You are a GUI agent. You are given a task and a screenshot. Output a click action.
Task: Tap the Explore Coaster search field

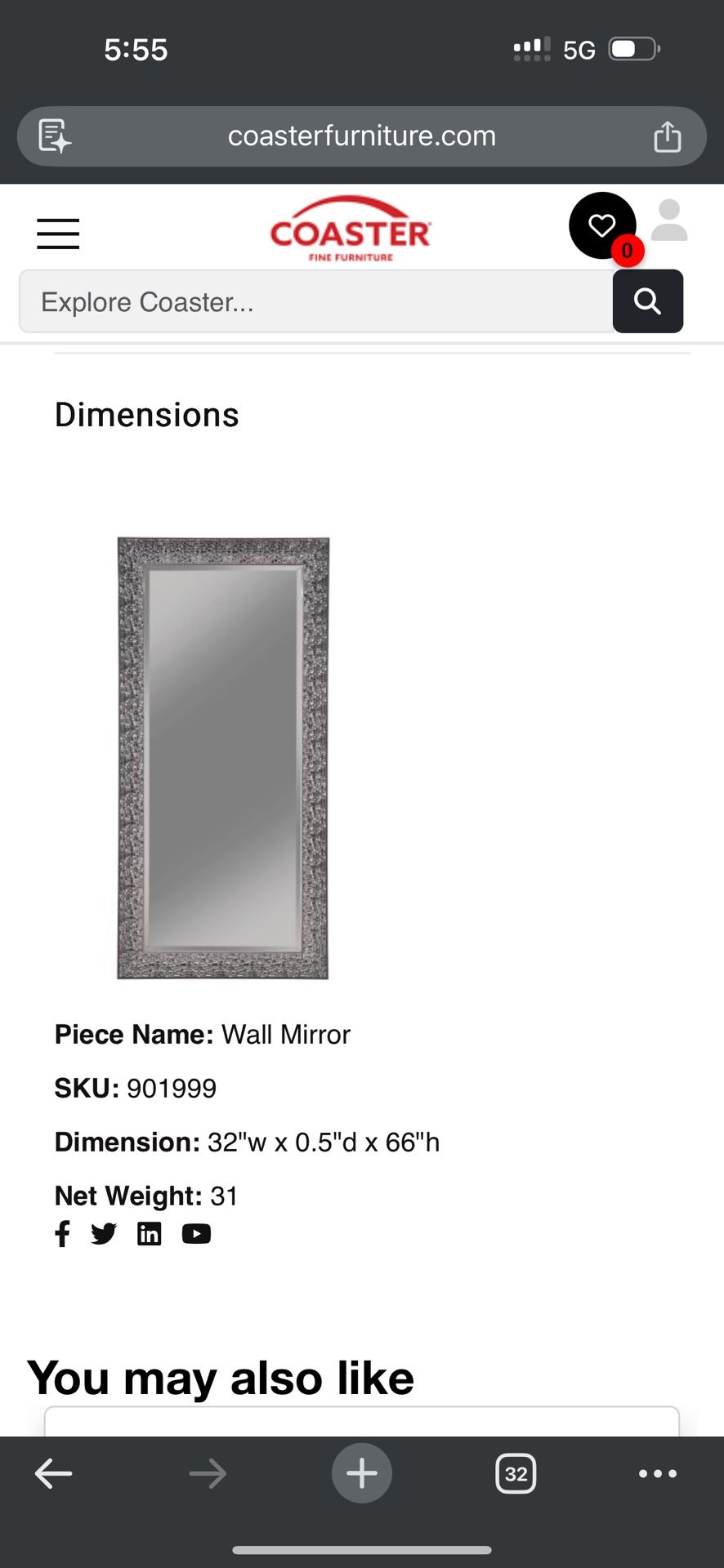point(316,301)
